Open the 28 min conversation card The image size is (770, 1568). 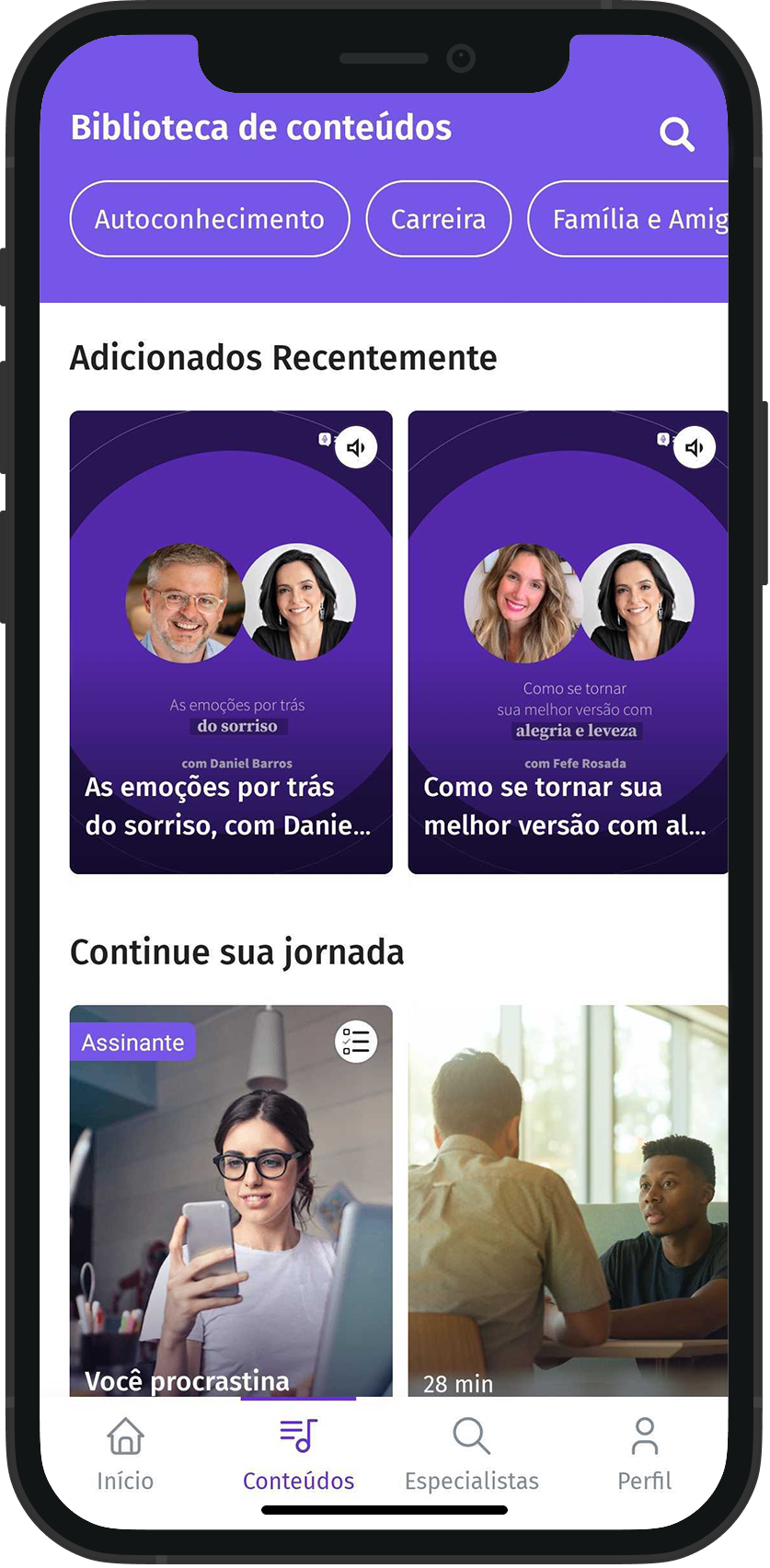pyautogui.click(x=569, y=1201)
